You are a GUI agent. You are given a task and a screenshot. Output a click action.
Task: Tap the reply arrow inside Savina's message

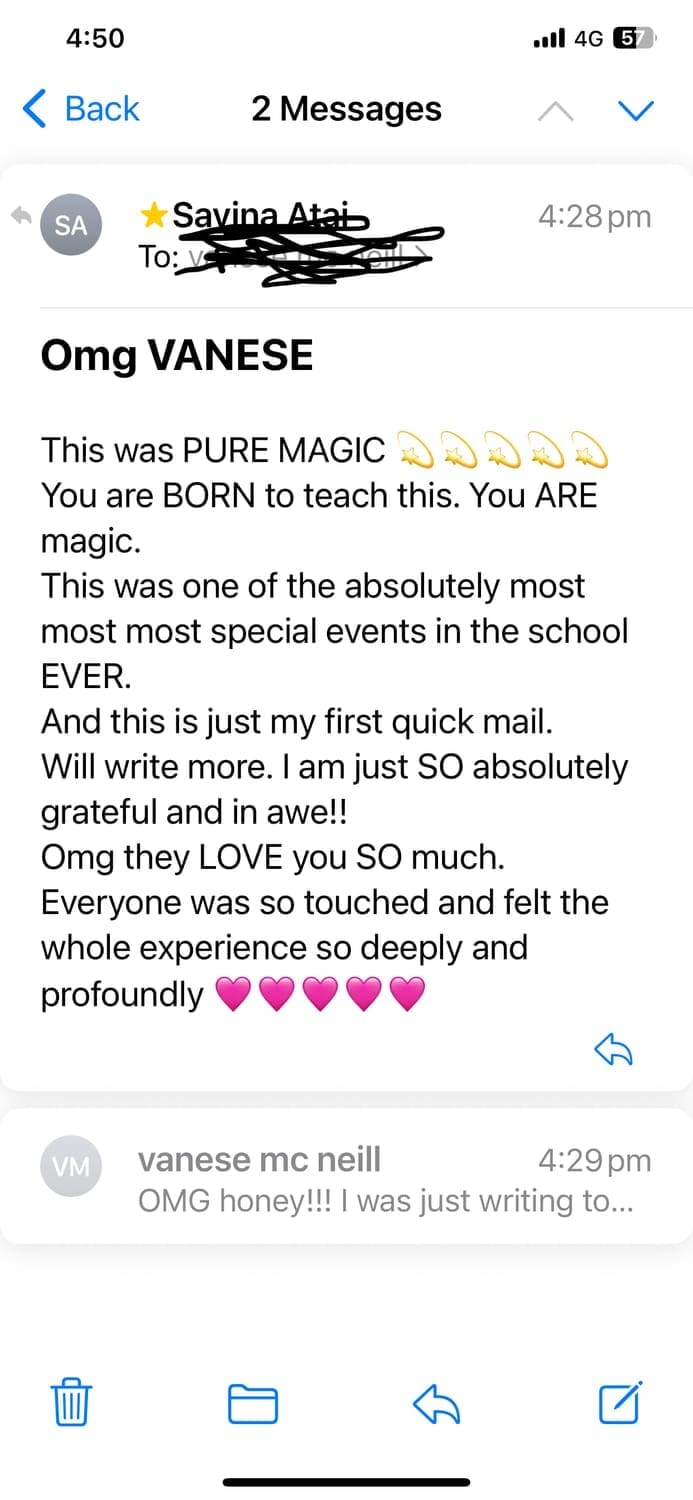tap(614, 1048)
